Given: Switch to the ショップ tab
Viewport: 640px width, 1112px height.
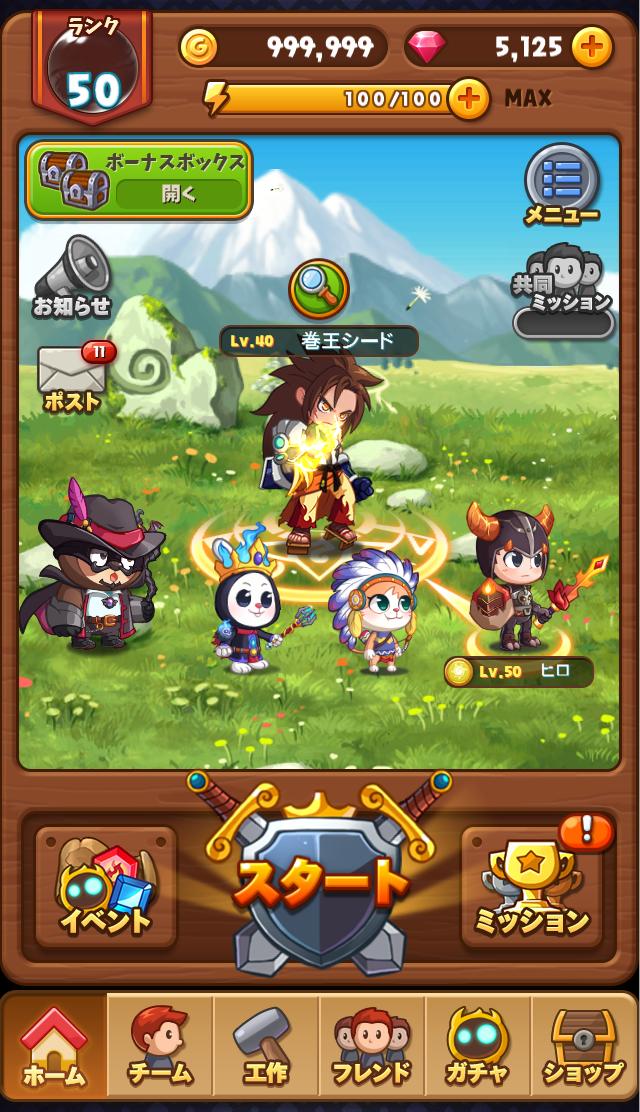Looking at the screenshot, I should pos(584,1047).
